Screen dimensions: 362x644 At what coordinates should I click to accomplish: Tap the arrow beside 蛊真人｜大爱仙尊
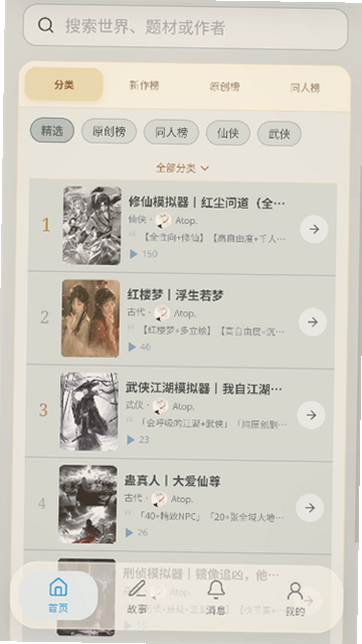click(310, 508)
